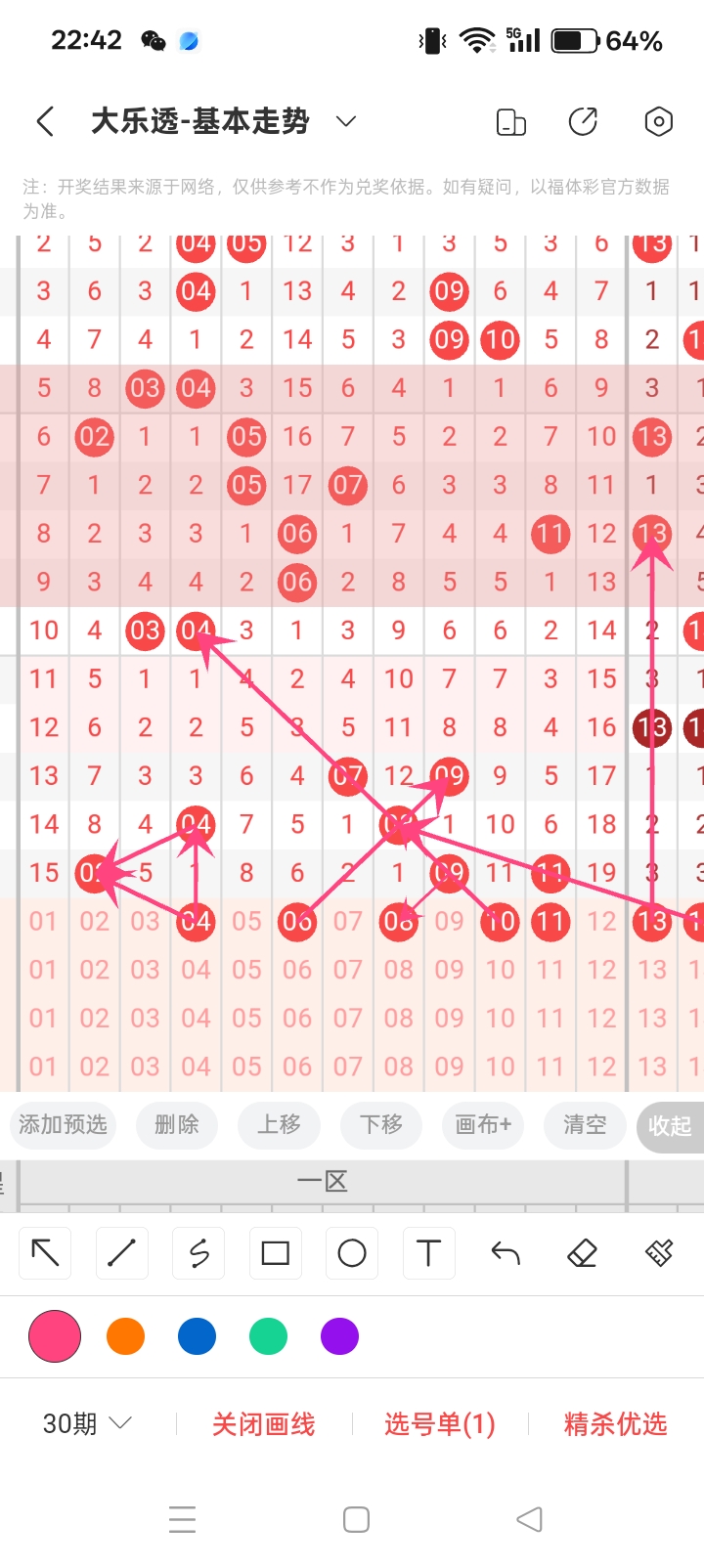Screen dimensions: 704x1568
Task: Tap the screen rotate icon in header
Action: pos(510,122)
